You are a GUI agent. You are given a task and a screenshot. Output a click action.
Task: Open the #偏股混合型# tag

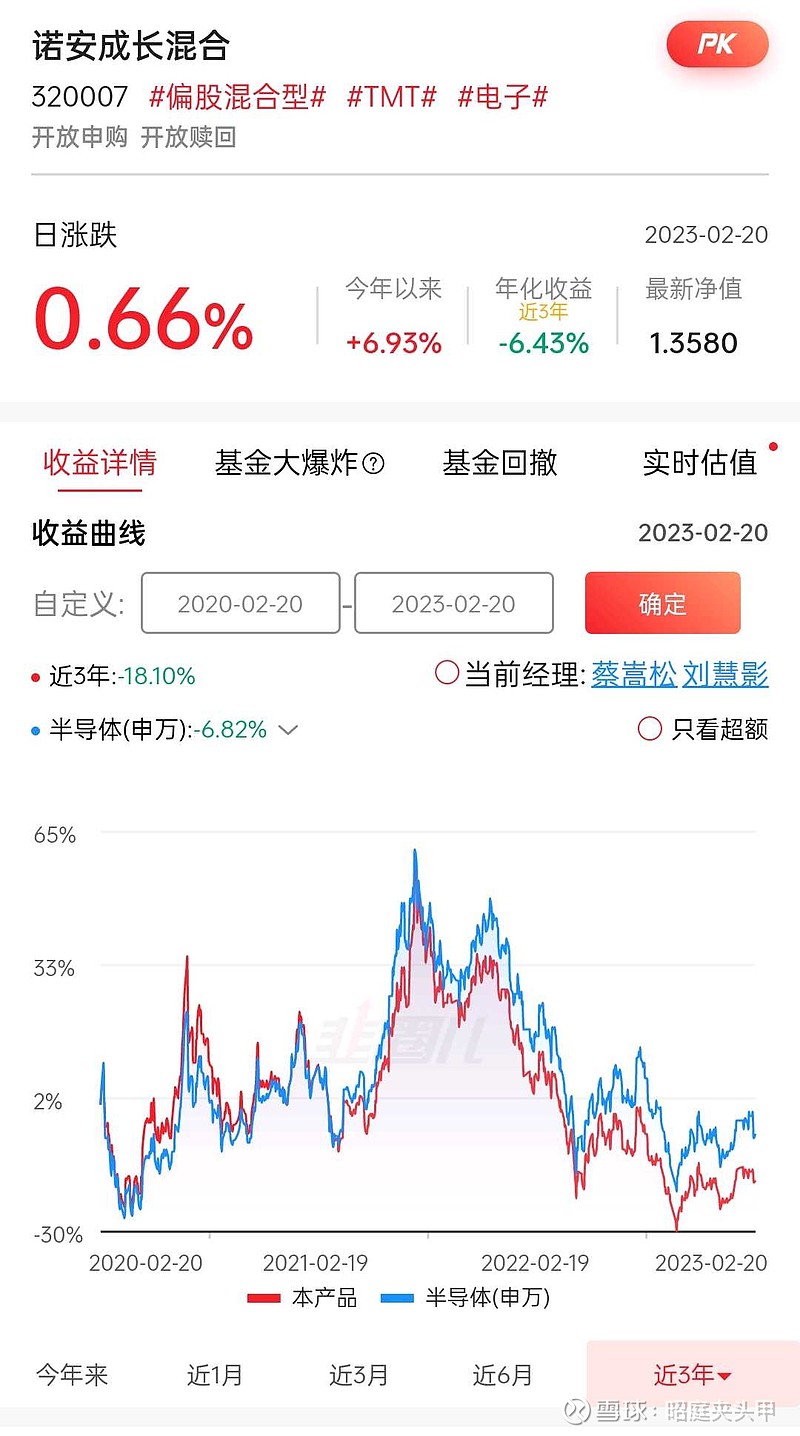click(238, 97)
